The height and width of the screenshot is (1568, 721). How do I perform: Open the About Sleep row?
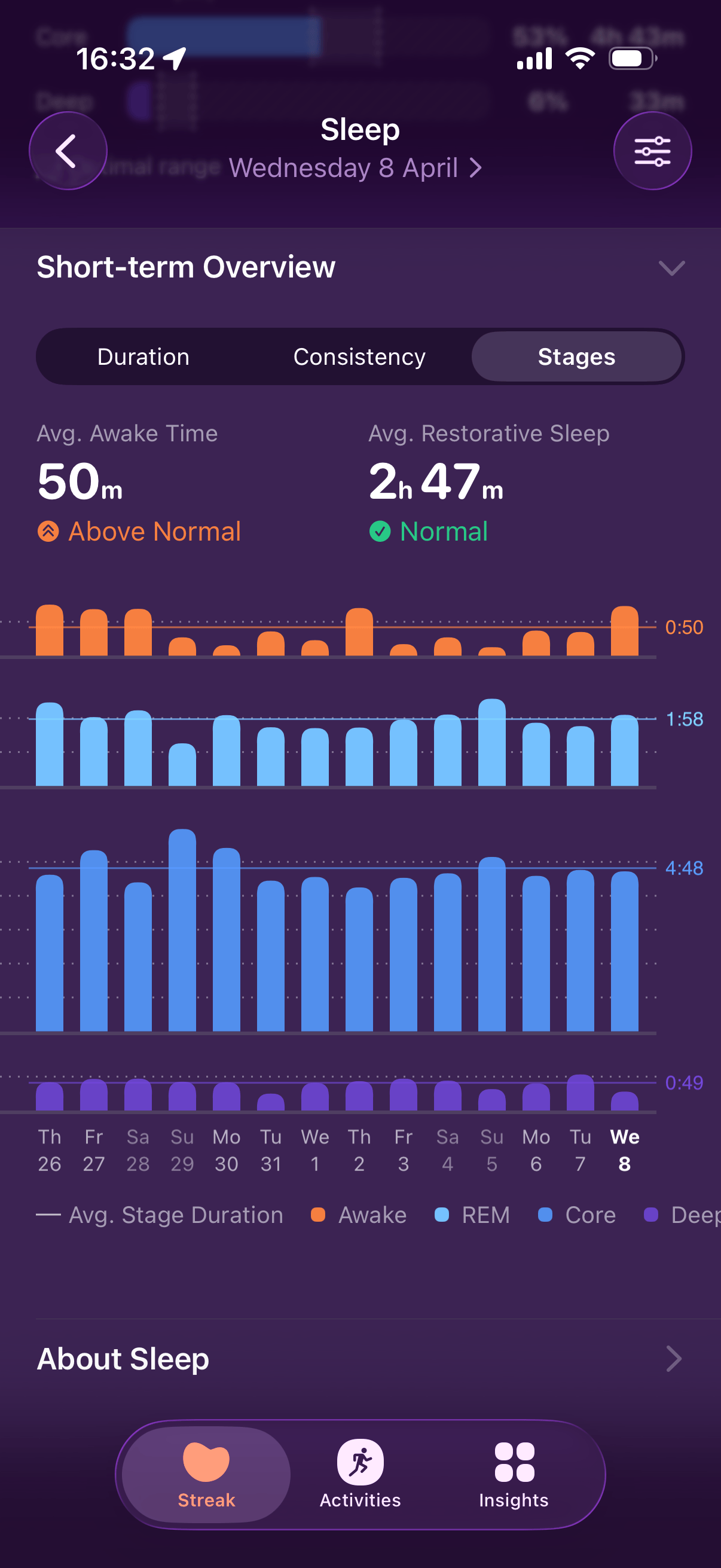click(x=360, y=1359)
